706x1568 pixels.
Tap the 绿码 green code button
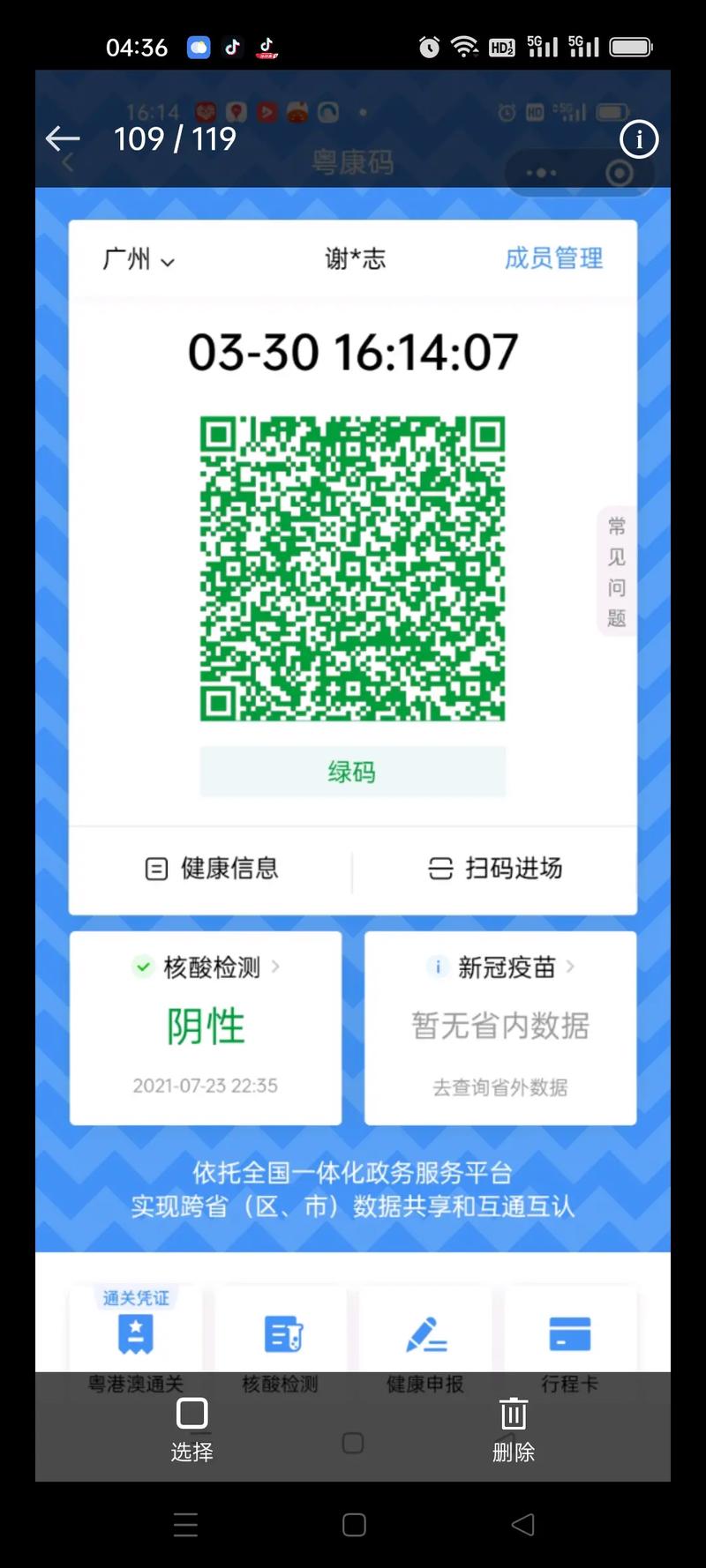click(352, 771)
